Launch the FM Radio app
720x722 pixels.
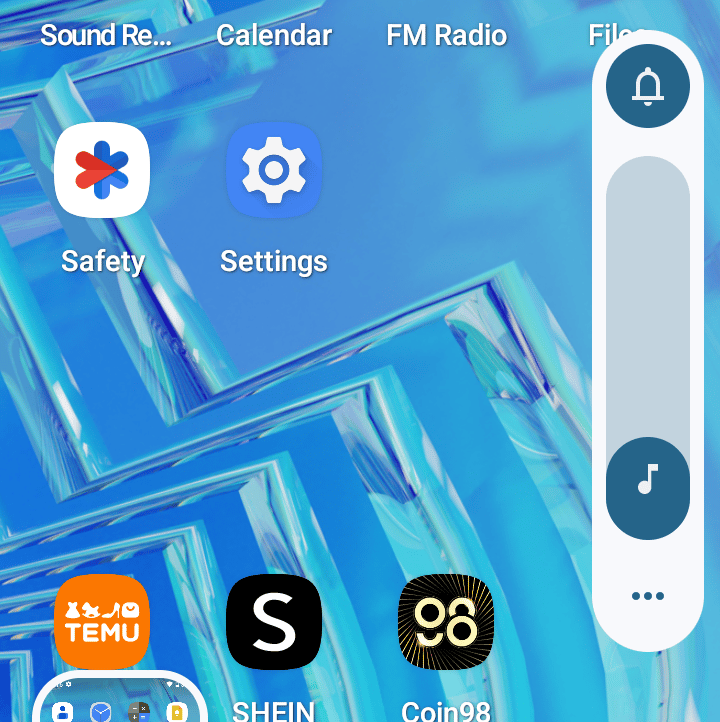click(x=446, y=35)
